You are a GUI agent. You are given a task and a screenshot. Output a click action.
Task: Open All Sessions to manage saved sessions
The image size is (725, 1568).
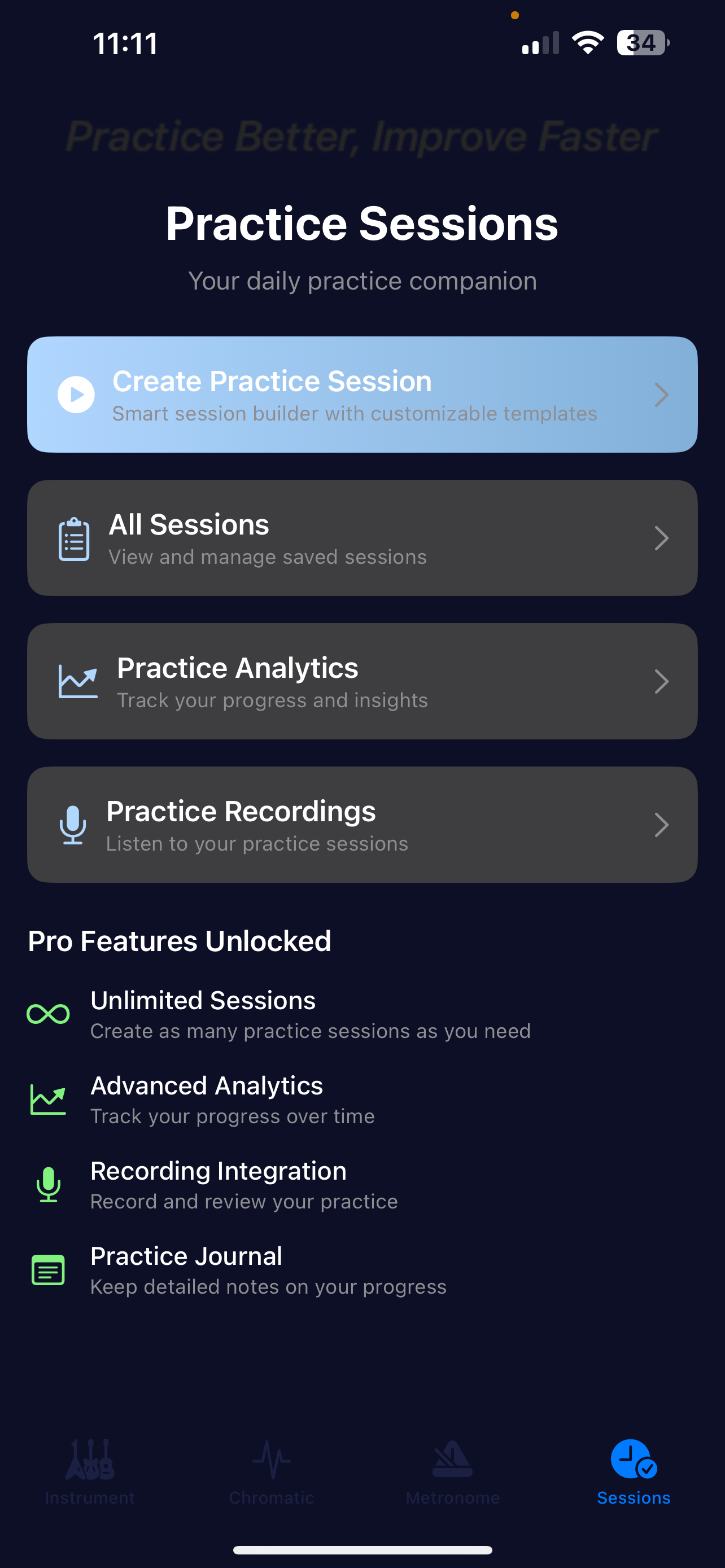click(x=362, y=537)
